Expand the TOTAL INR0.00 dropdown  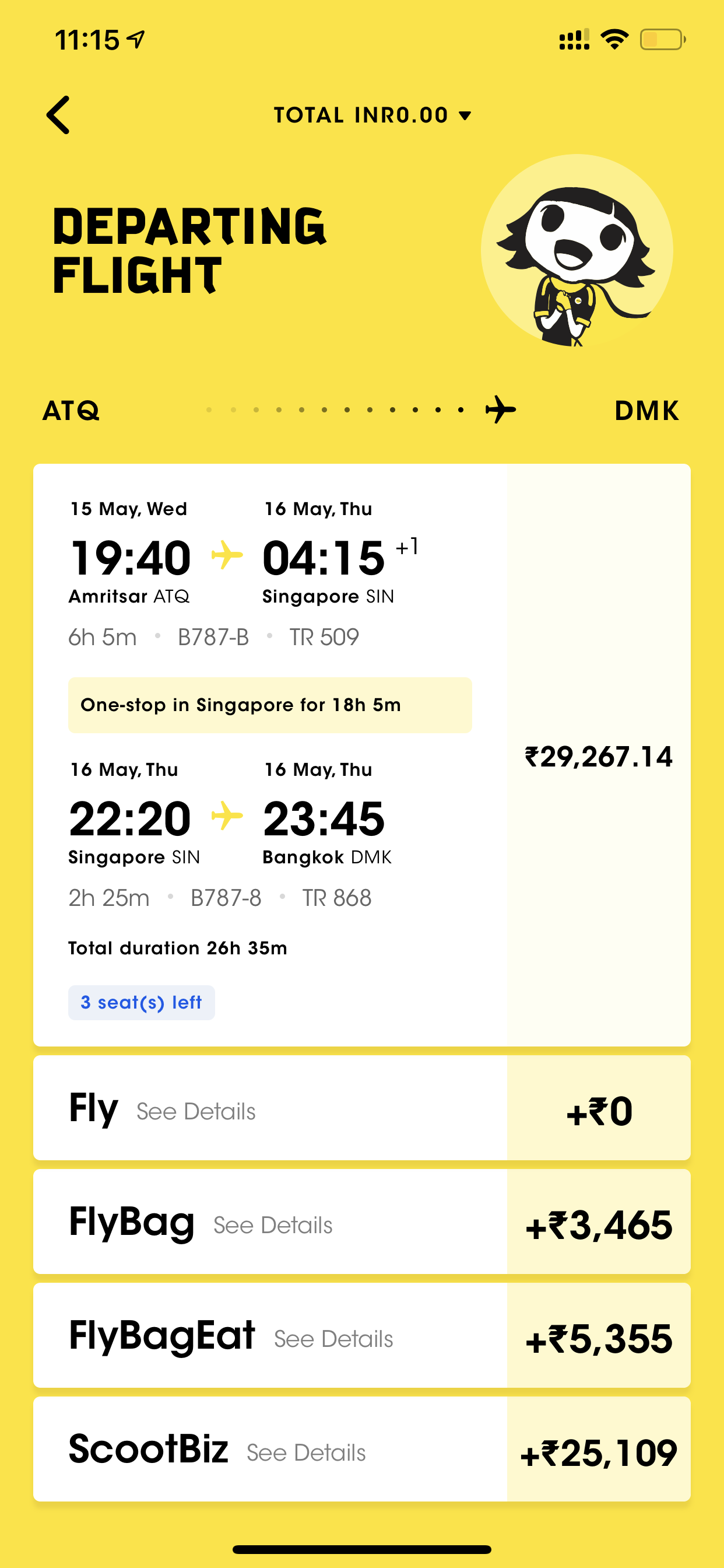click(x=372, y=115)
